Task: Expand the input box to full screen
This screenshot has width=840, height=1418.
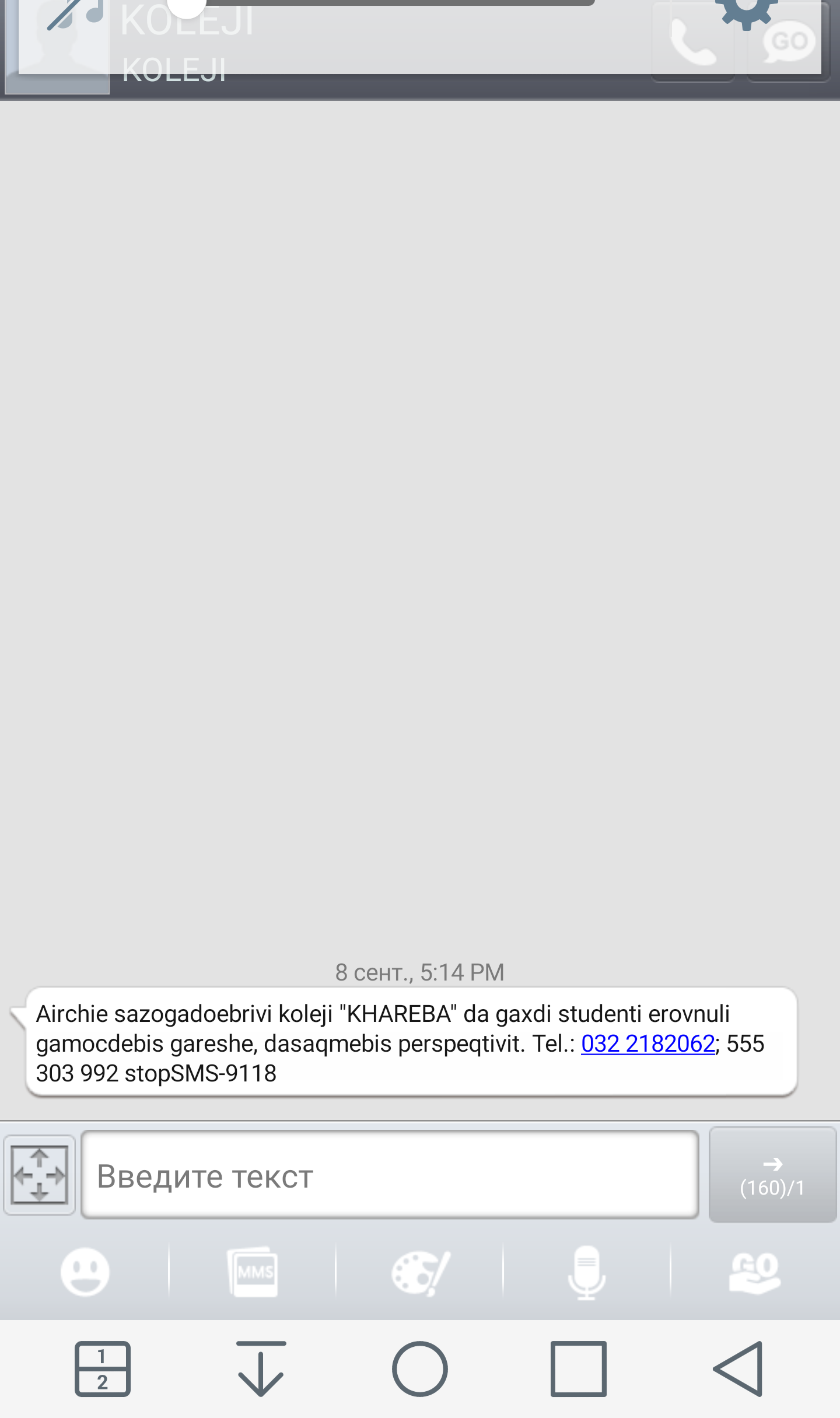Action: pos(39,1175)
